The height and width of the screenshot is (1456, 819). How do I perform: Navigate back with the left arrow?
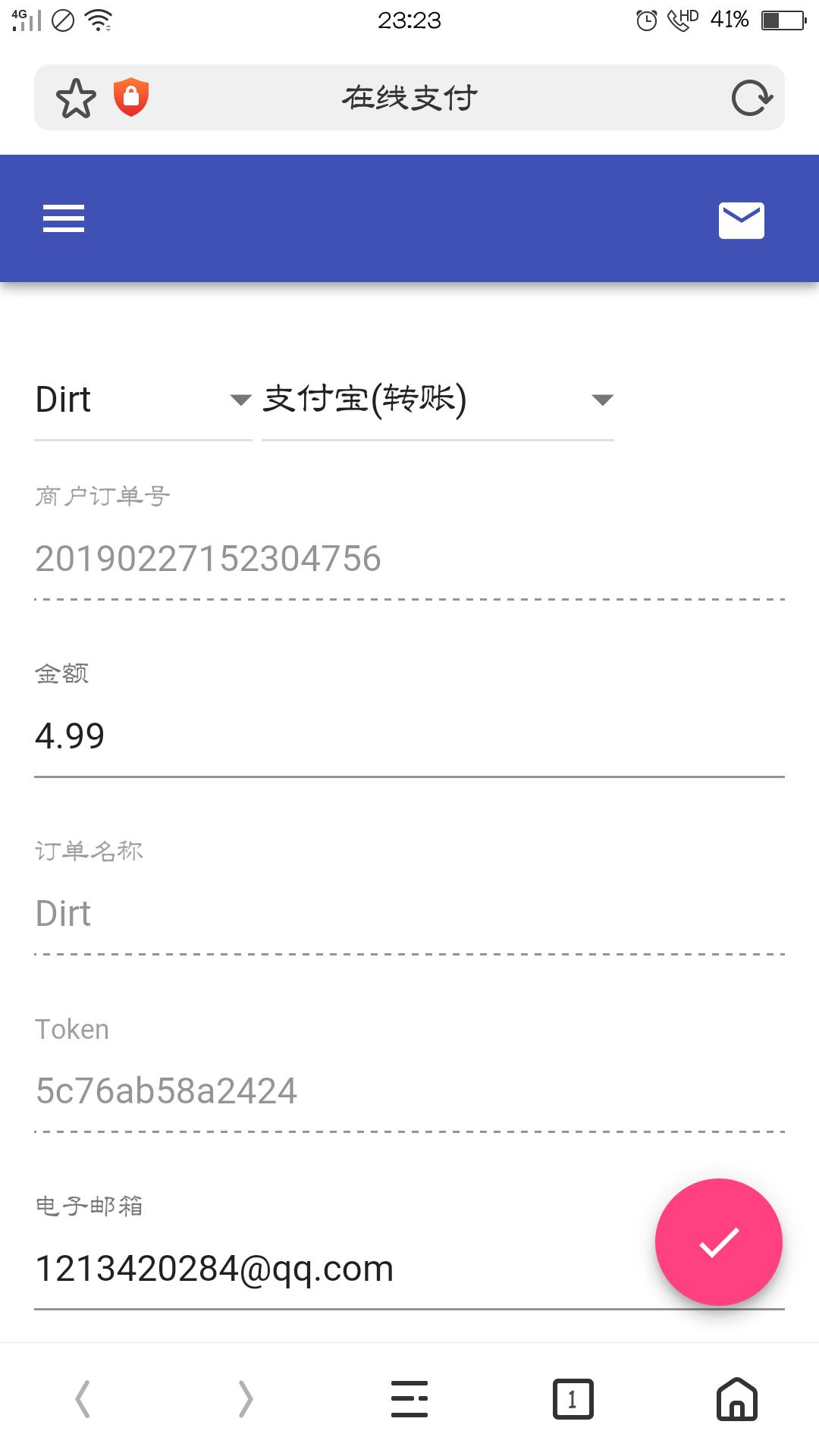83,1399
